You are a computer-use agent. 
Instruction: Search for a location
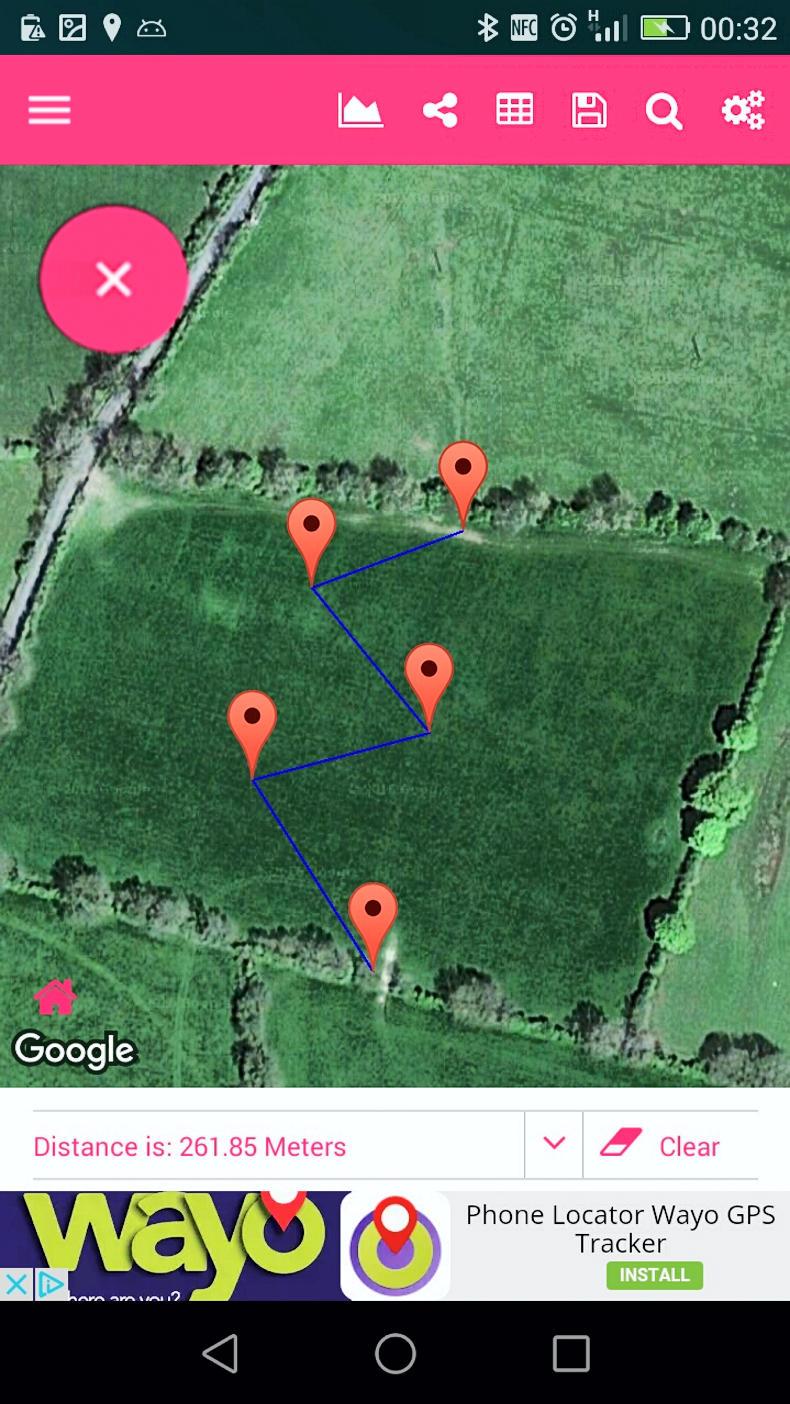(663, 111)
